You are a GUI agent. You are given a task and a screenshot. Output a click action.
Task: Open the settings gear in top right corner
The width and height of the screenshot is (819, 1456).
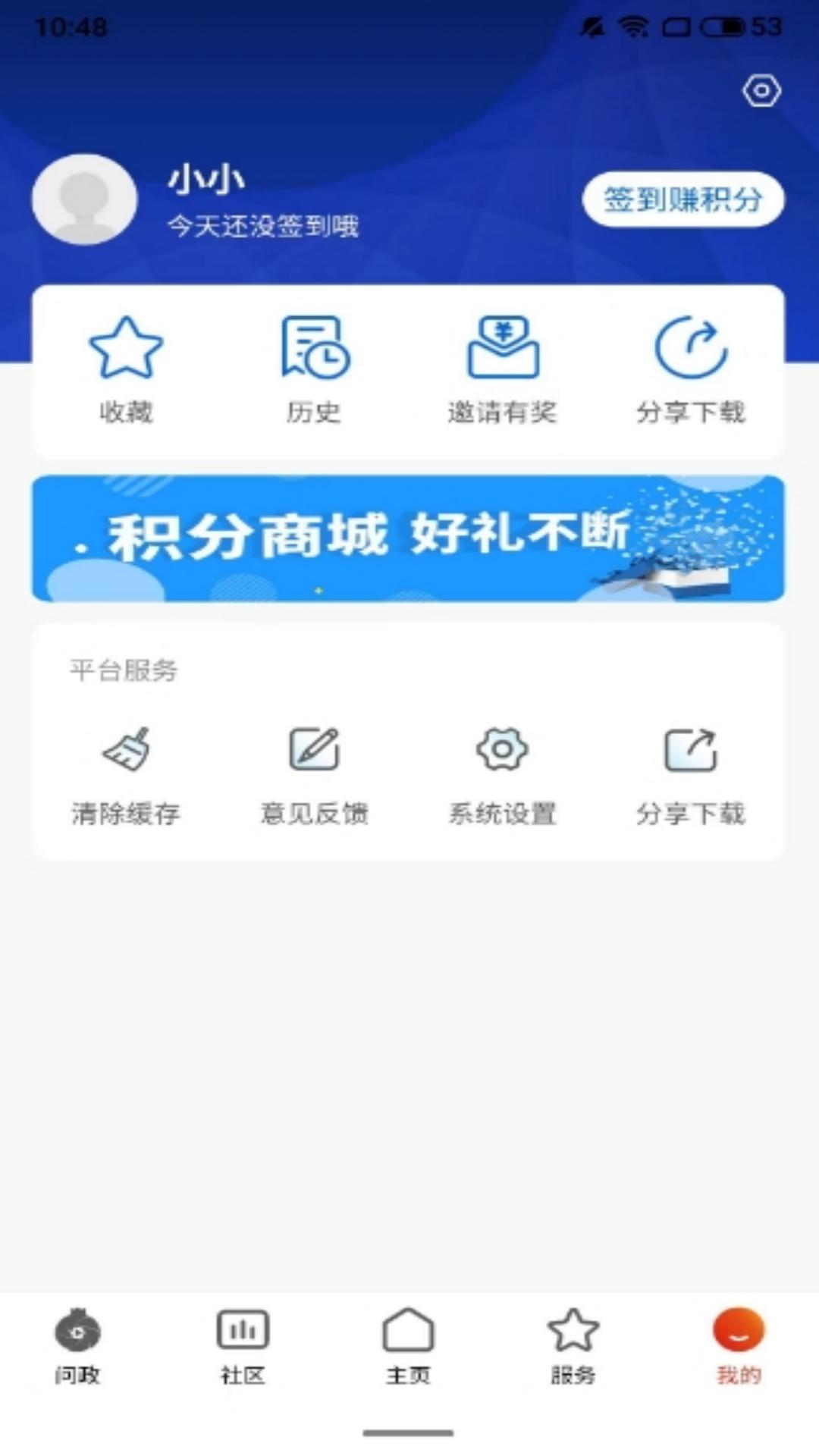(x=762, y=90)
